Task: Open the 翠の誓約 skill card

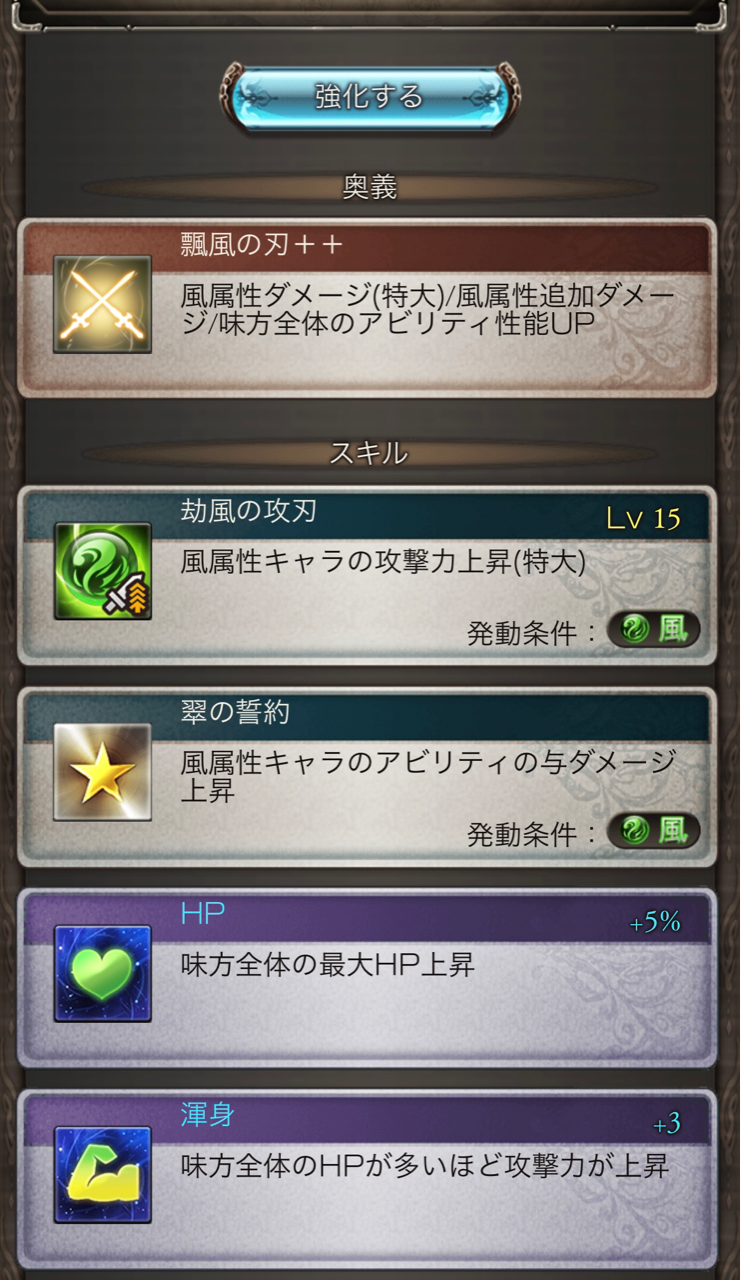Action: click(x=367, y=775)
